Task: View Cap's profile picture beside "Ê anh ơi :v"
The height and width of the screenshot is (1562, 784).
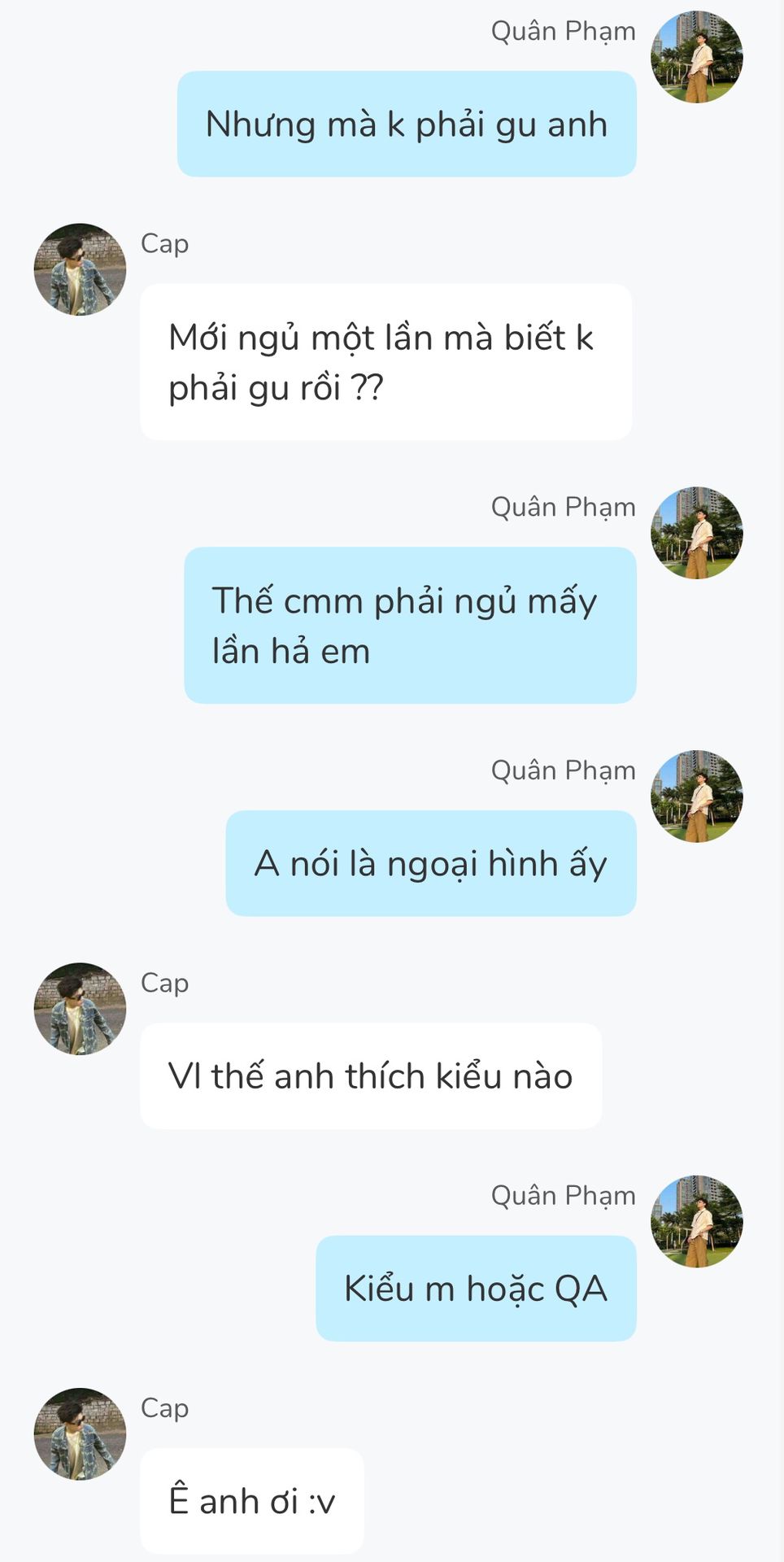Action: coord(80,1433)
